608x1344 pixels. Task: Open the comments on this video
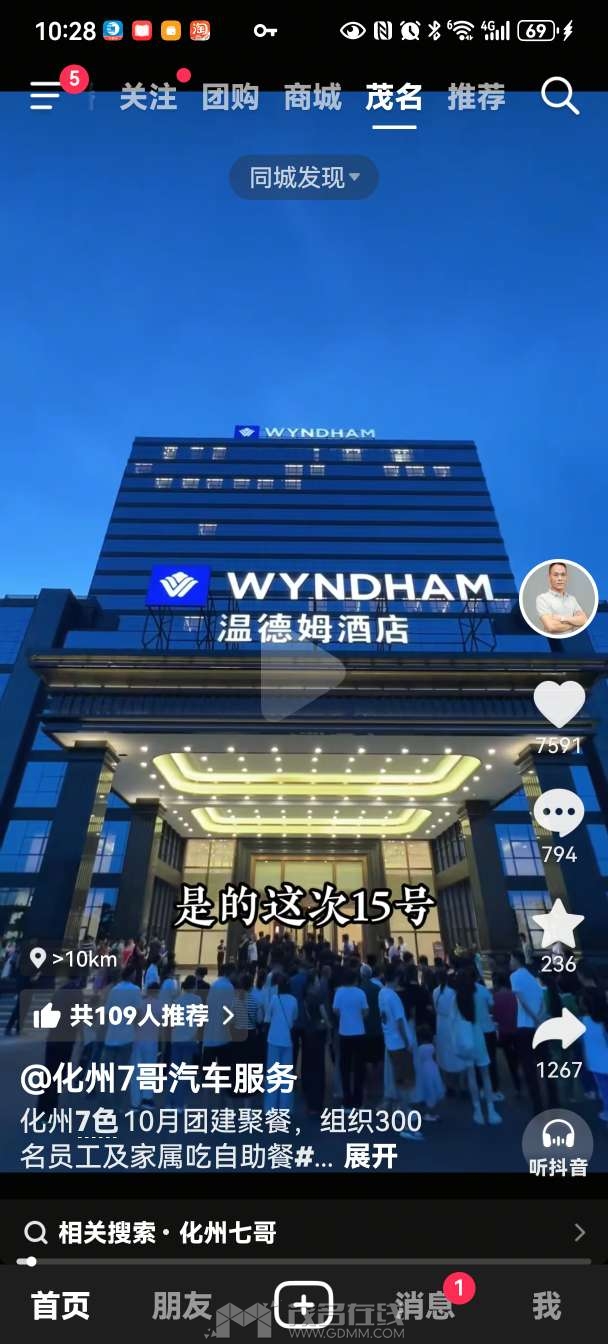[558, 814]
